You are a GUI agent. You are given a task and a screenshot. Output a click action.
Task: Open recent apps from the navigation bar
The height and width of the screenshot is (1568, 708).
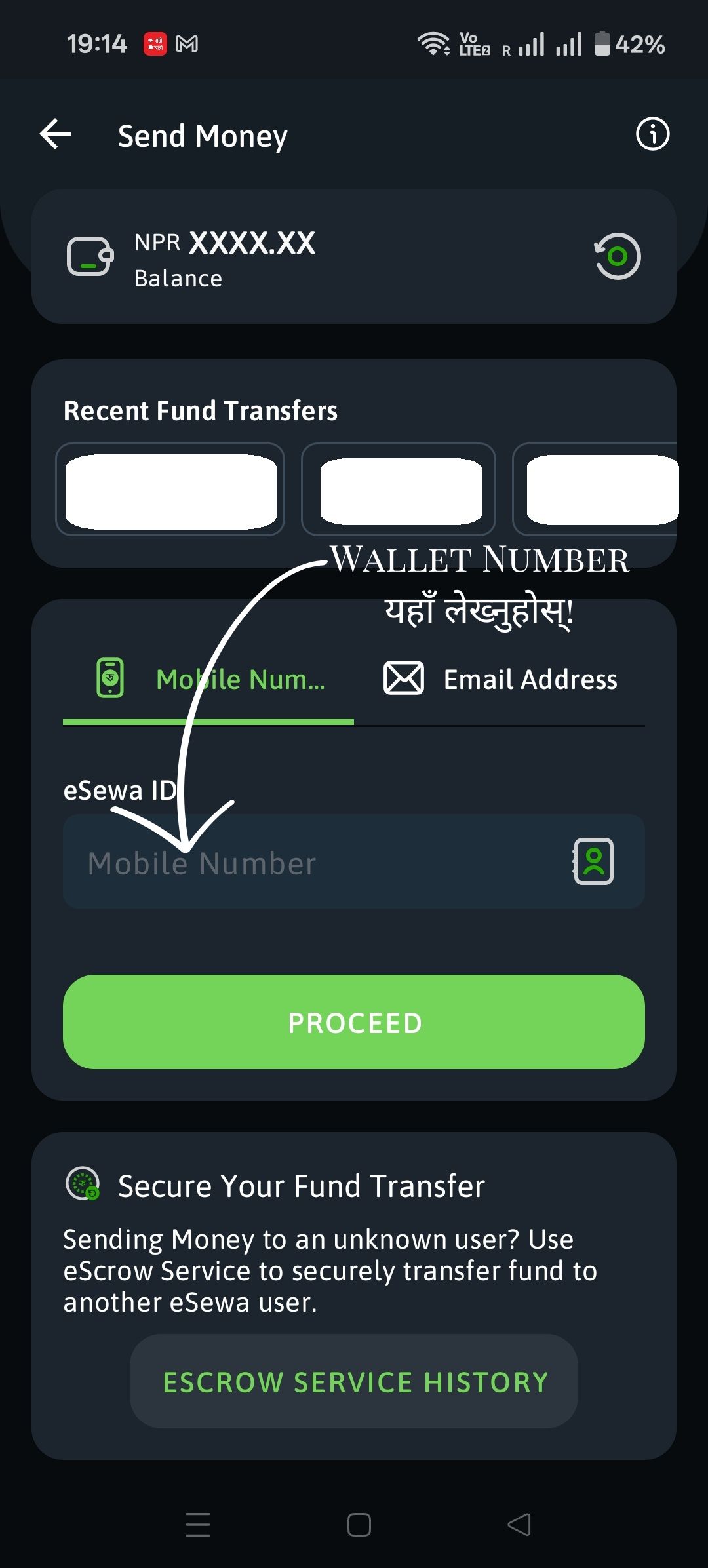tap(198, 1525)
